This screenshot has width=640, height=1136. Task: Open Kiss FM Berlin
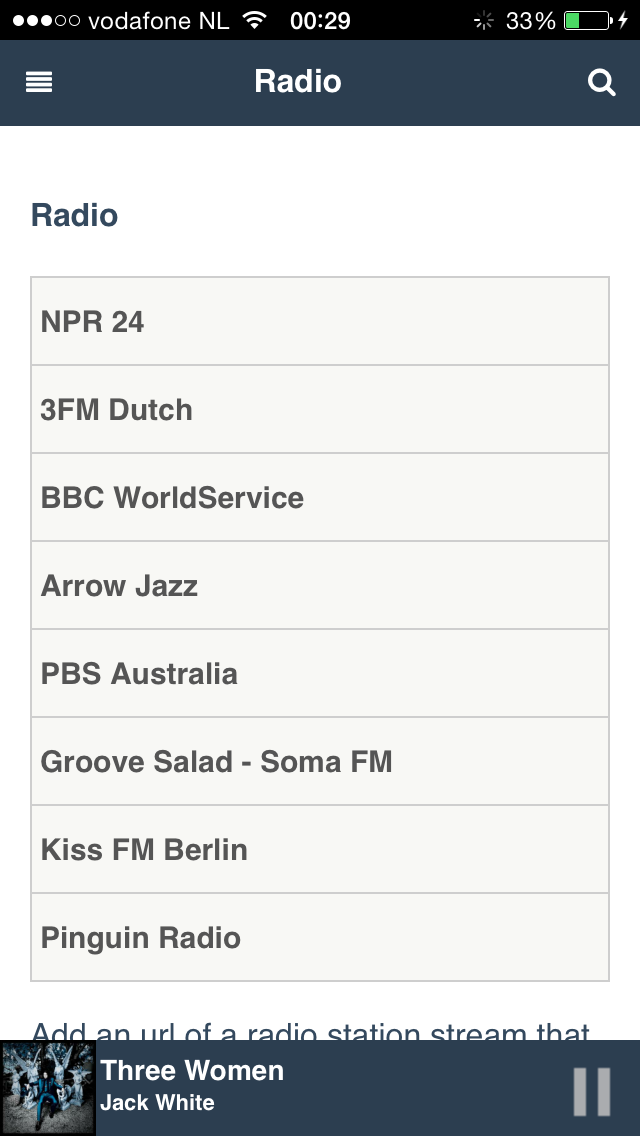[x=320, y=849]
